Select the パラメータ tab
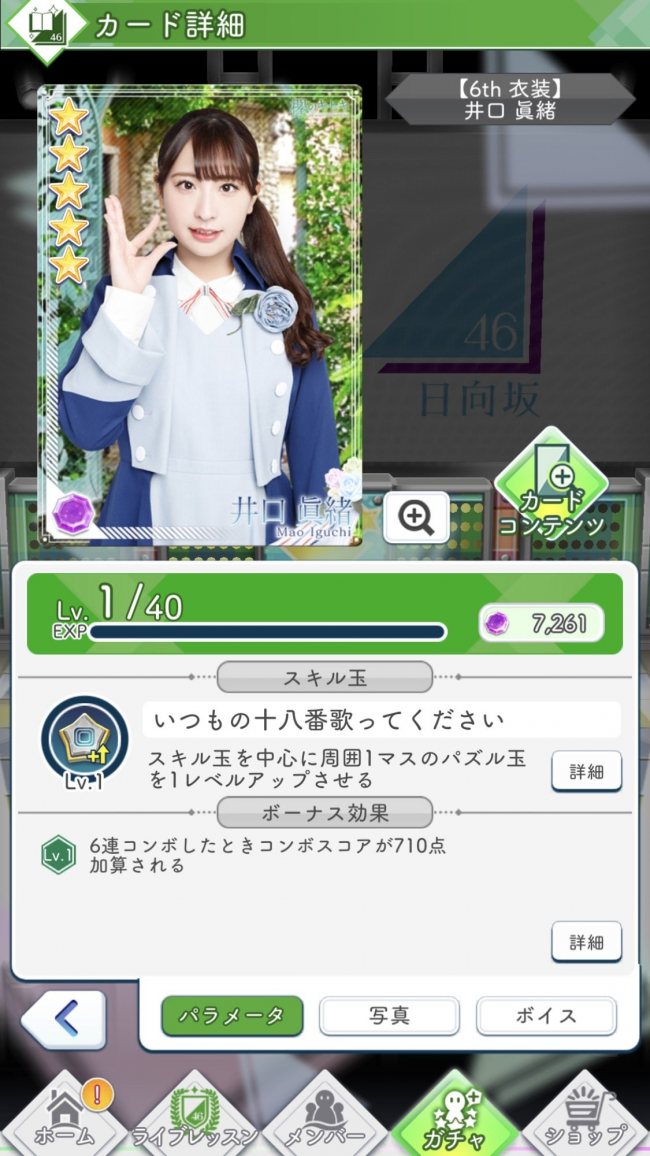Image resolution: width=650 pixels, height=1156 pixels. pos(231,1016)
